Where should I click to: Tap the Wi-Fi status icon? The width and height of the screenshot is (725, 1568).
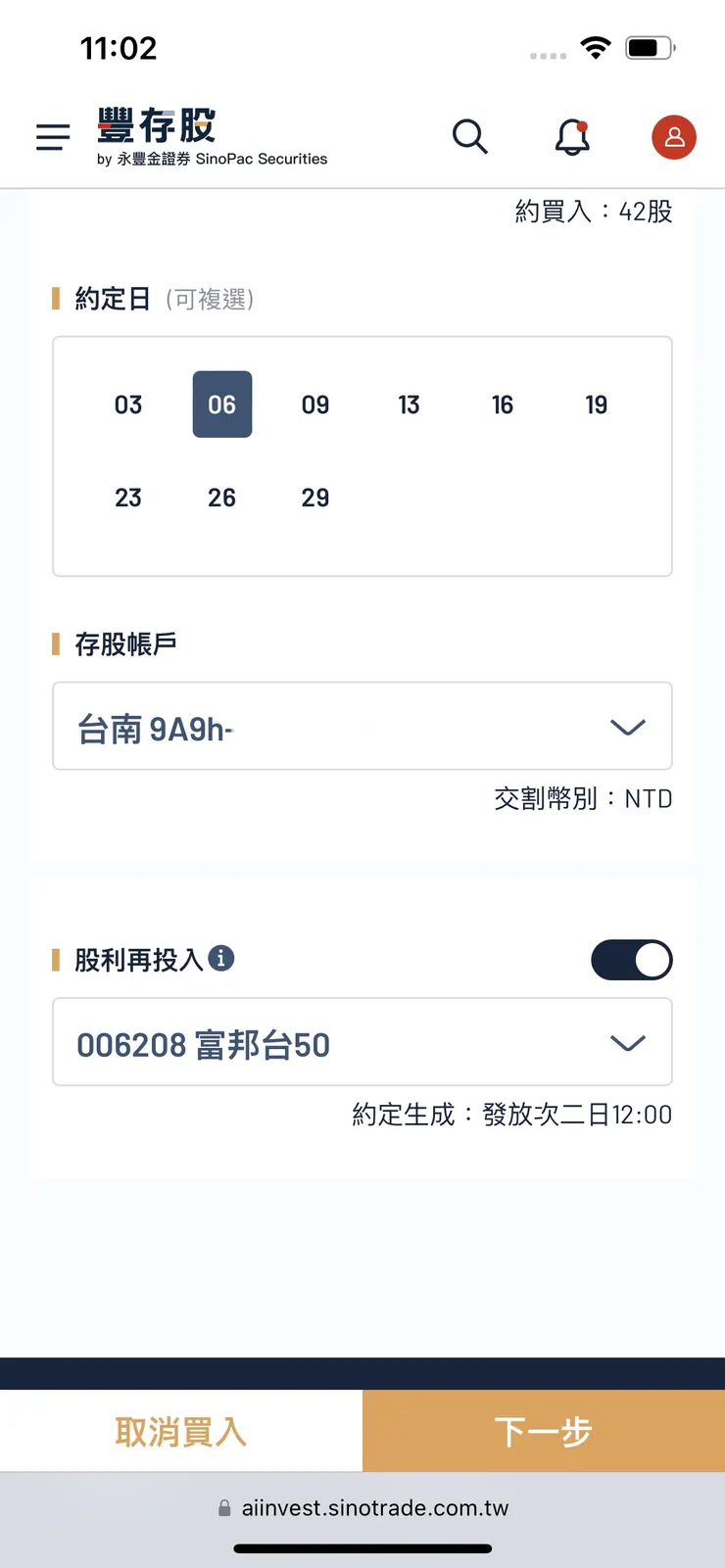(596, 46)
